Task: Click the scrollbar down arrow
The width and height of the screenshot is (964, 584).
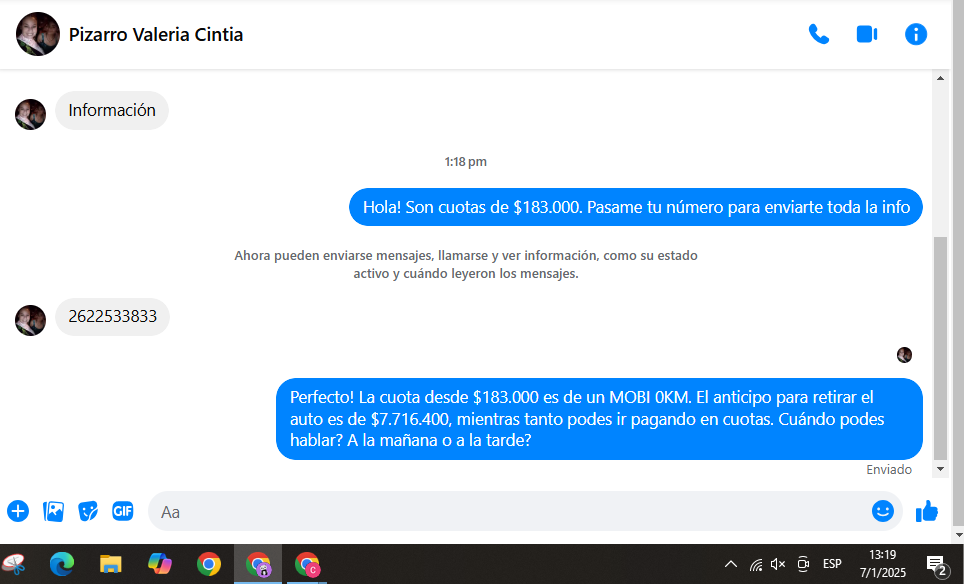Action: (939, 468)
